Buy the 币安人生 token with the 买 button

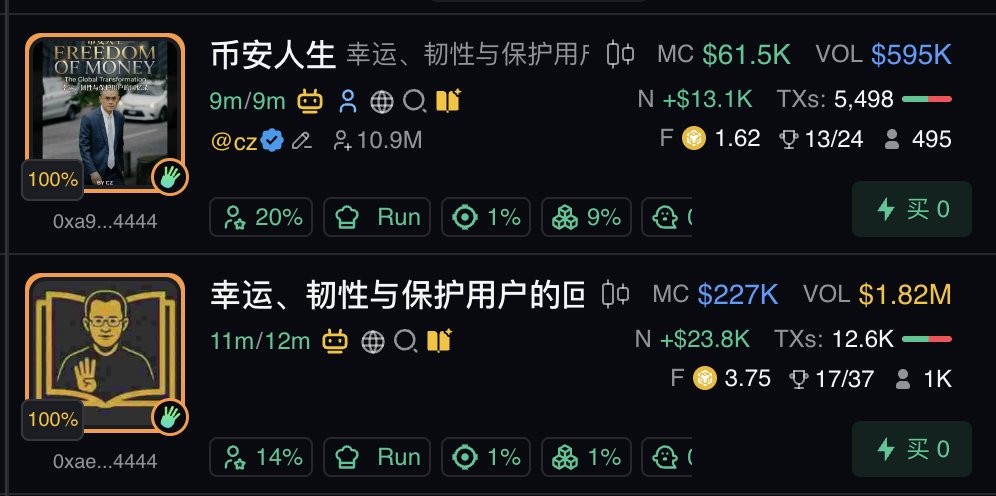[911, 209]
